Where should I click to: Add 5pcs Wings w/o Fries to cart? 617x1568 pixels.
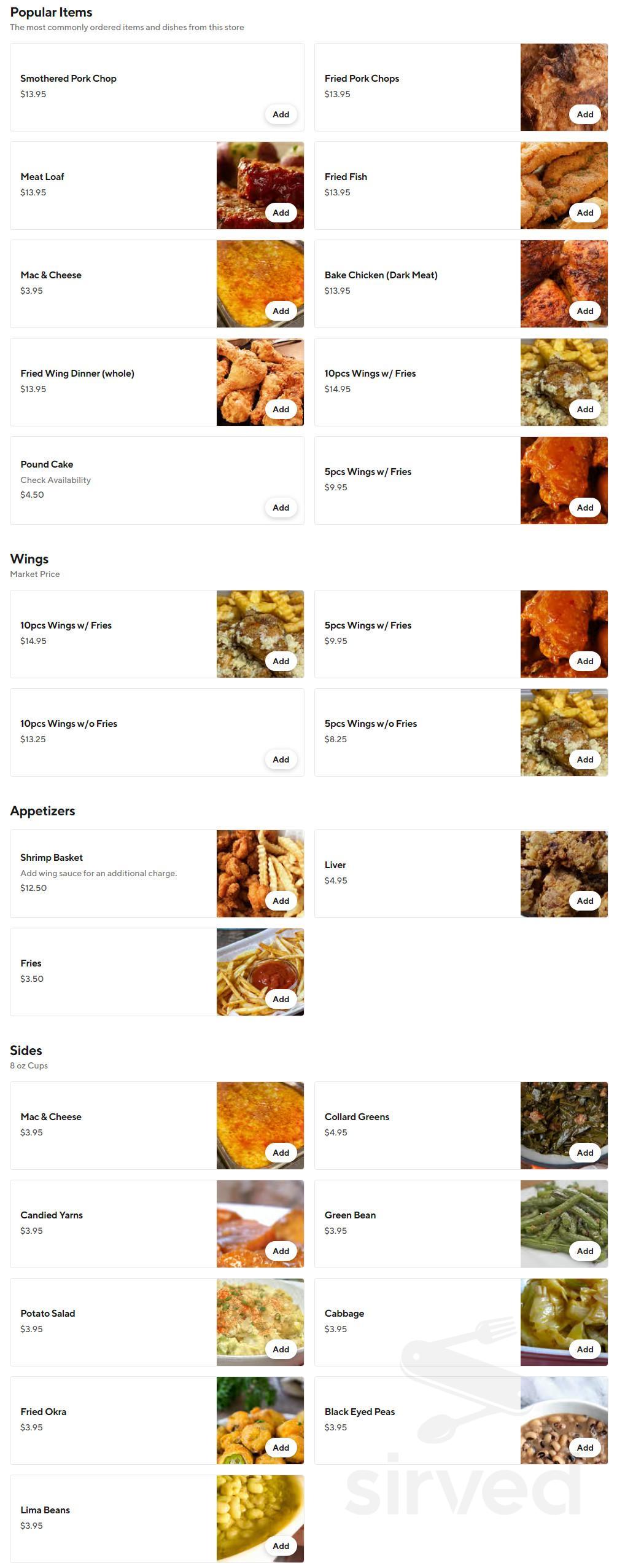click(x=585, y=759)
